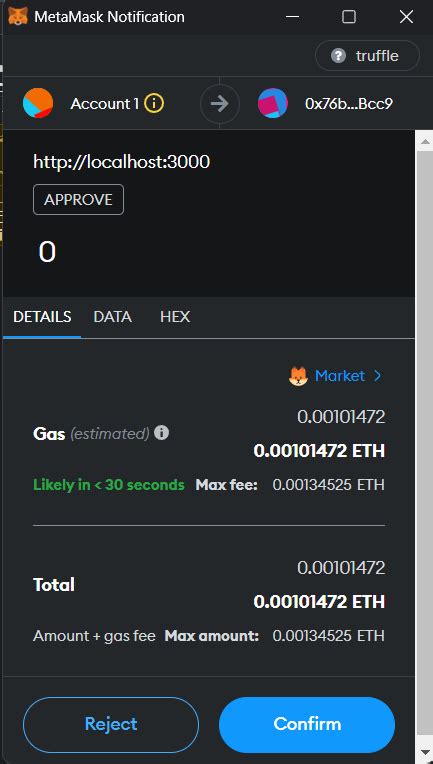Maximize the MetaMask Notification window
Image resolution: width=433 pixels, height=764 pixels.
pyautogui.click(x=349, y=17)
